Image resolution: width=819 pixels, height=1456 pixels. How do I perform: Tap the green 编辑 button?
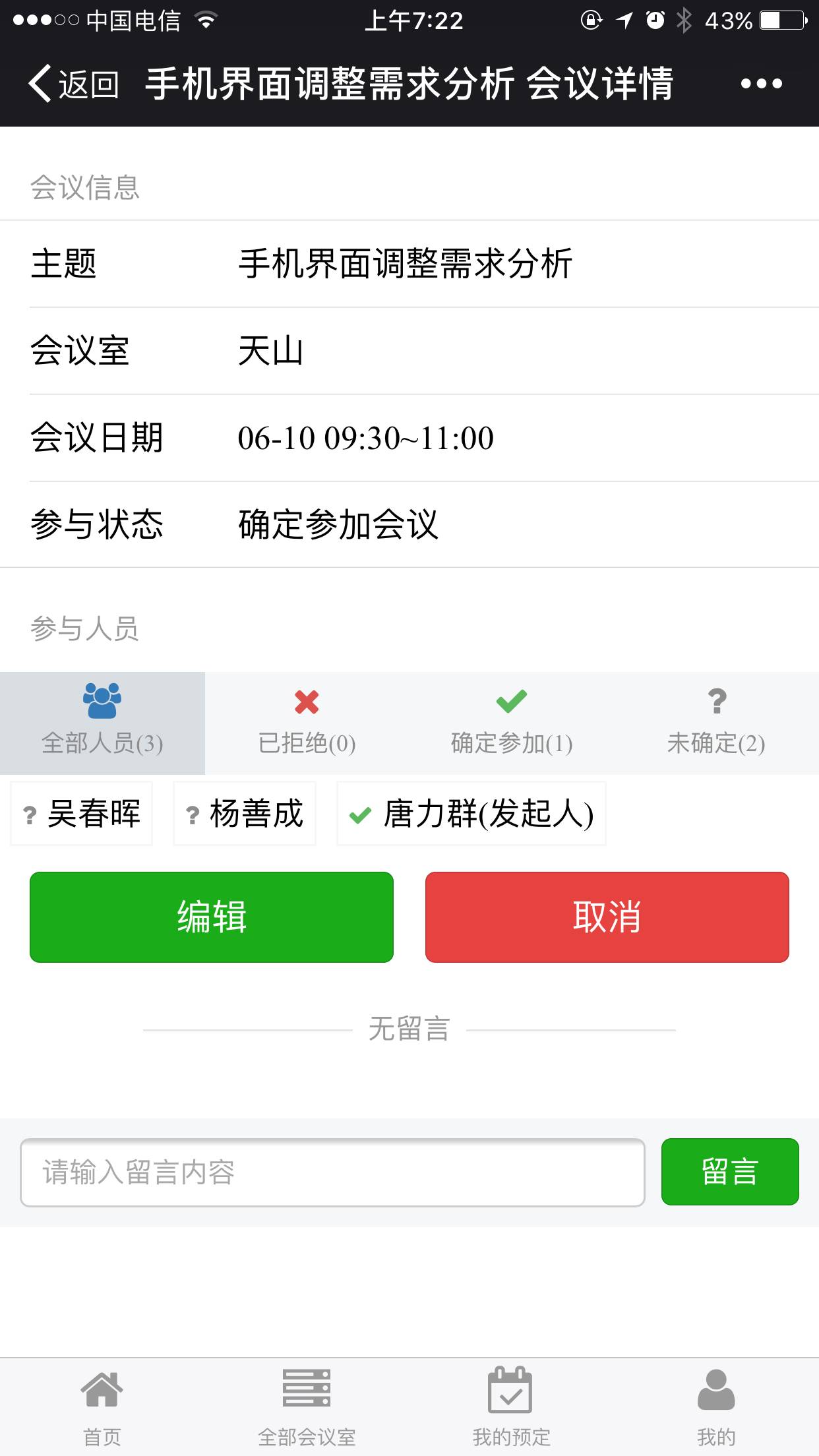pos(212,917)
